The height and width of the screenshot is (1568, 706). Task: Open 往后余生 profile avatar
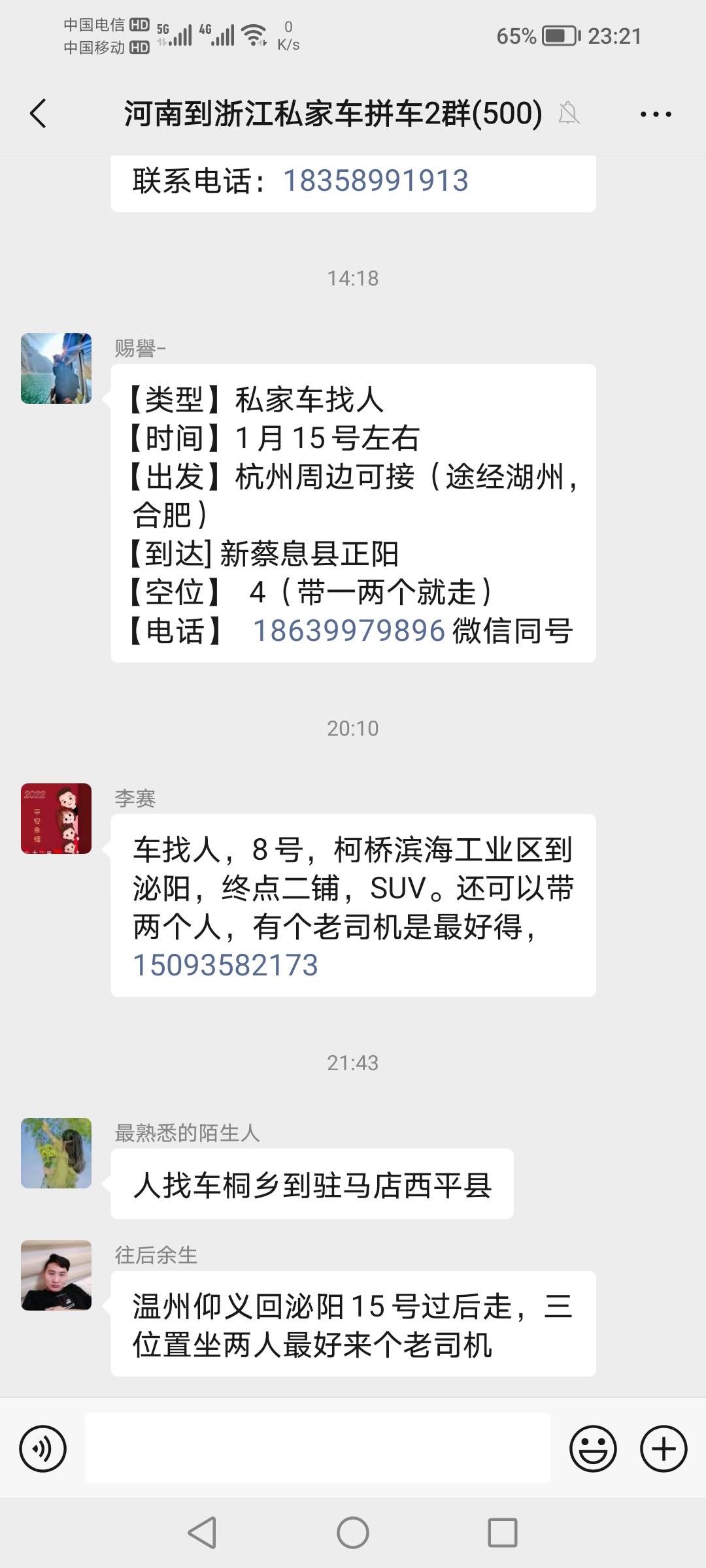[x=56, y=1275]
